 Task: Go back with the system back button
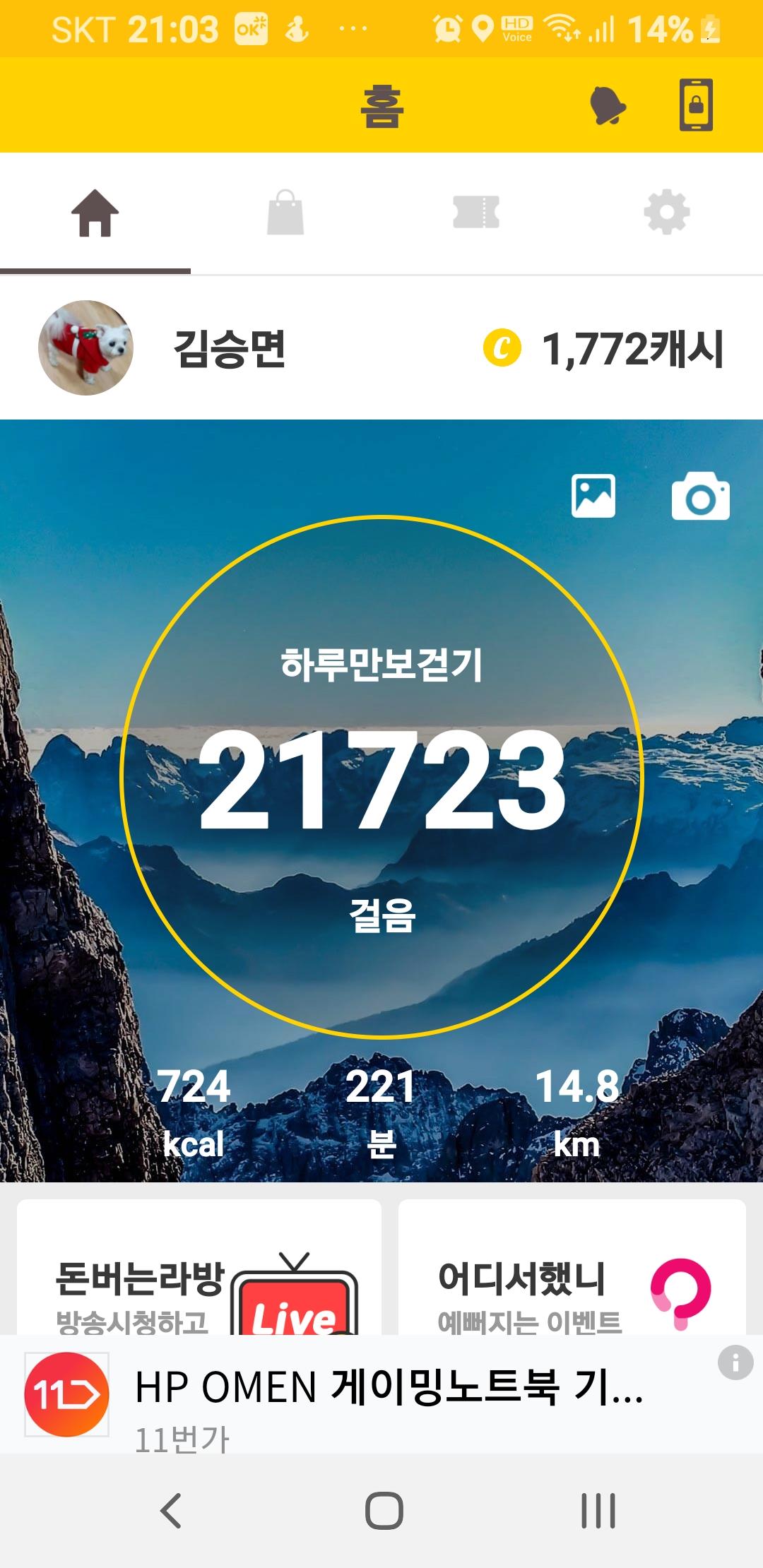tap(171, 1511)
